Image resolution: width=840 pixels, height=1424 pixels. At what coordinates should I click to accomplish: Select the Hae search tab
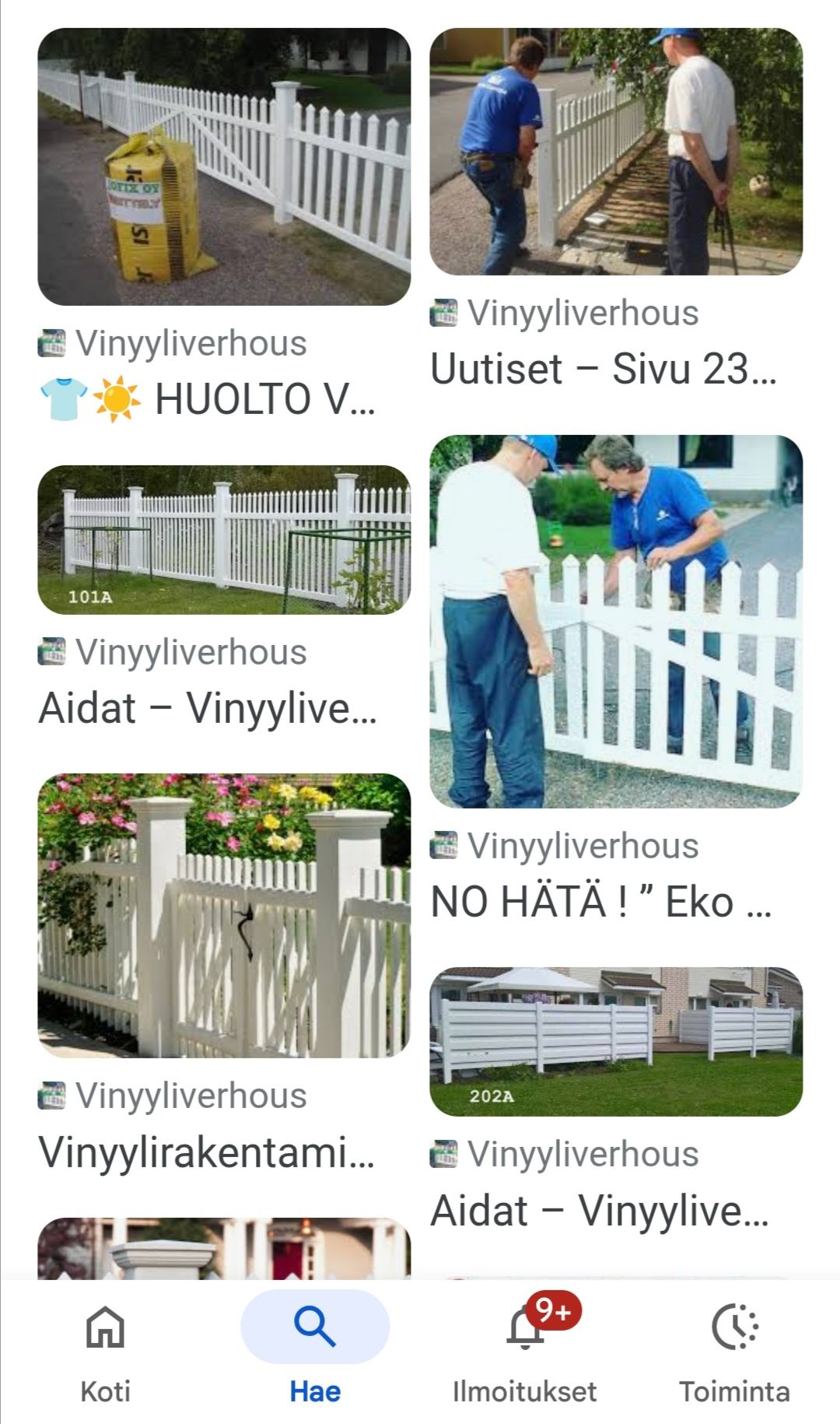point(315,1352)
